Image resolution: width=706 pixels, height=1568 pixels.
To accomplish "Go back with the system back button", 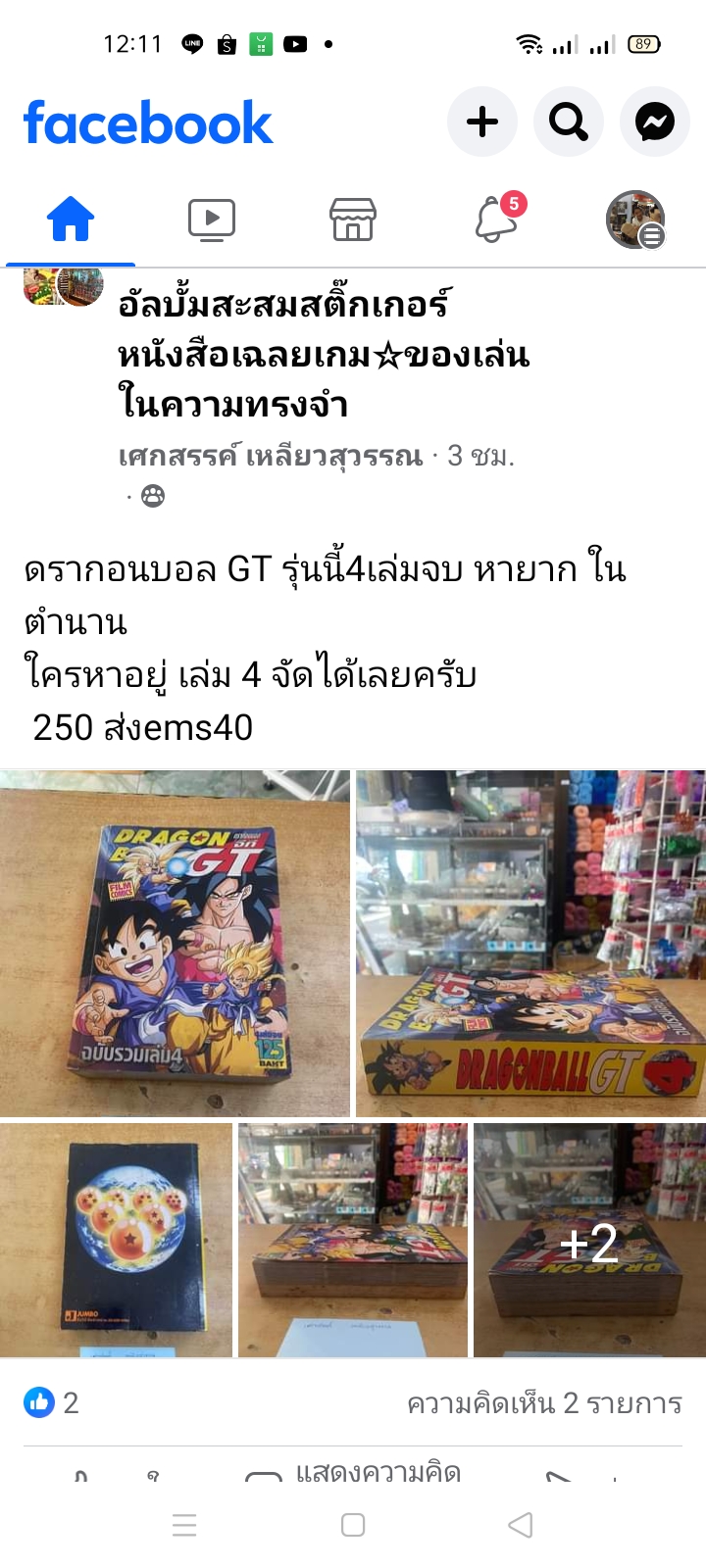I will pyautogui.click(x=521, y=1525).
